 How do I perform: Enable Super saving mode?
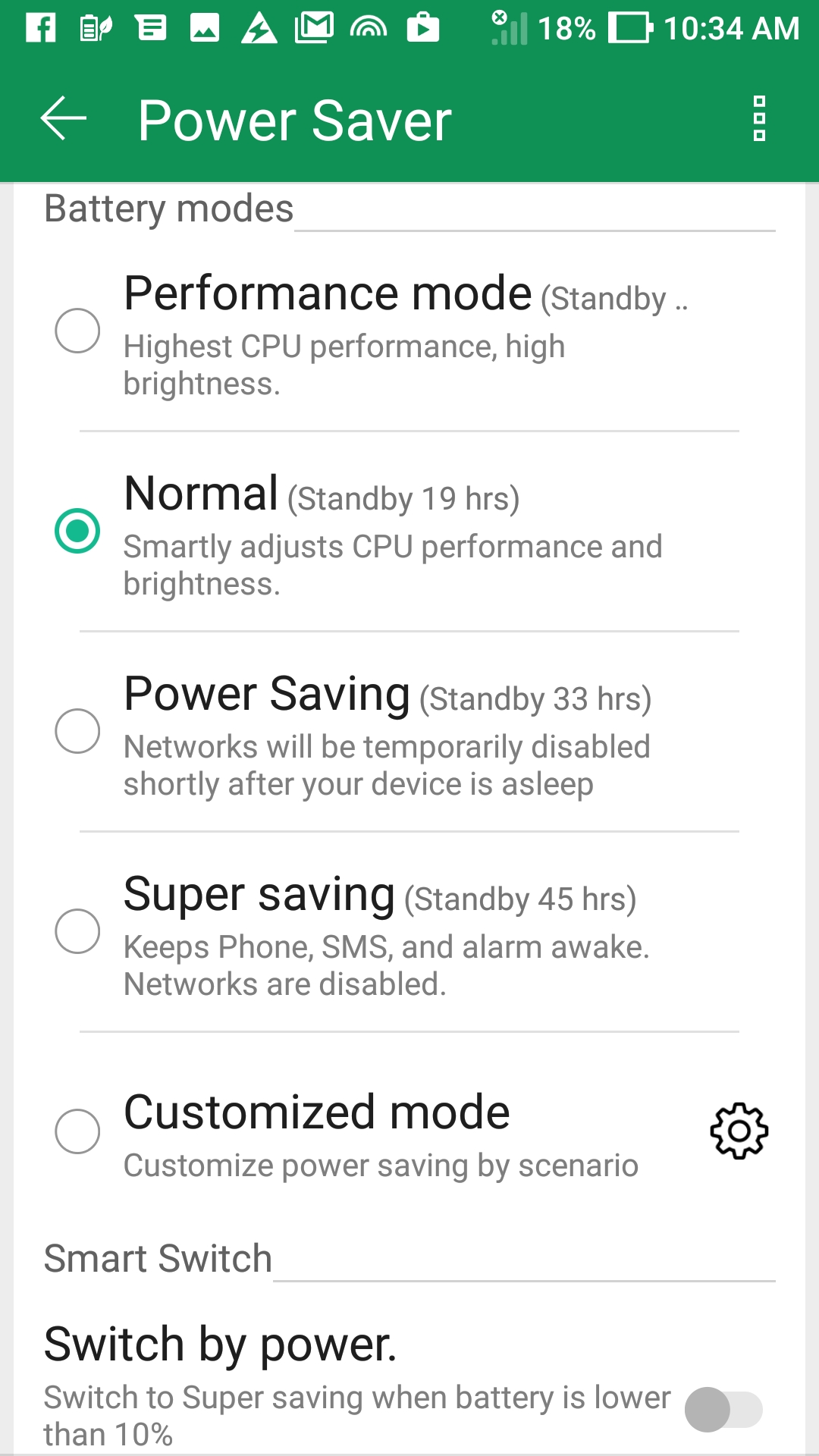pyautogui.click(x=77, y=931)
